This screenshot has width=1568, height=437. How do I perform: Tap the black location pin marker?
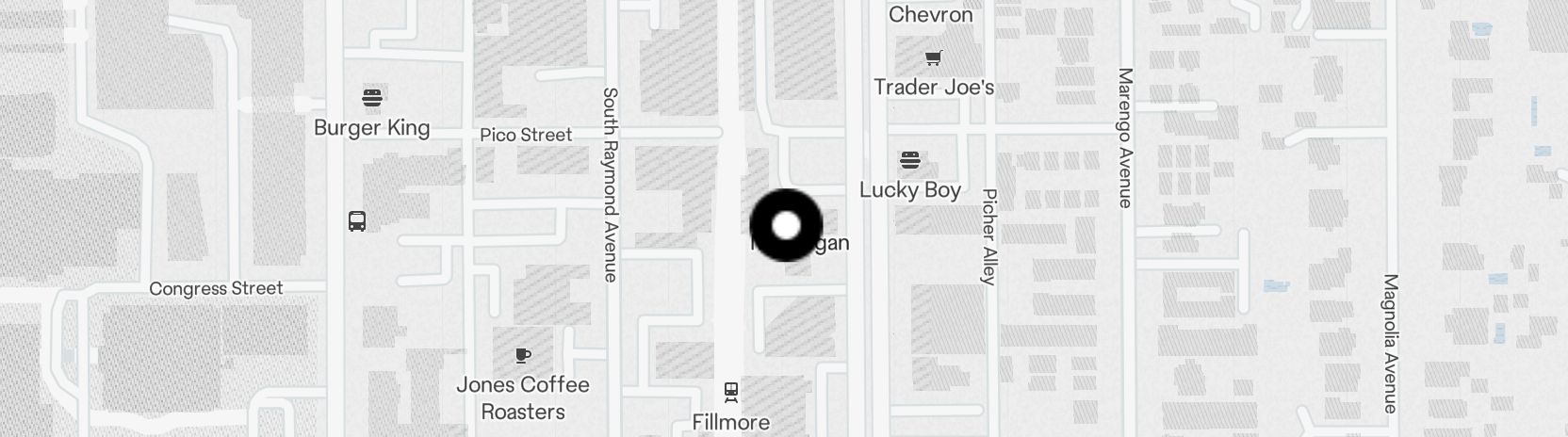pyautogui.click(x=786, y=226)
